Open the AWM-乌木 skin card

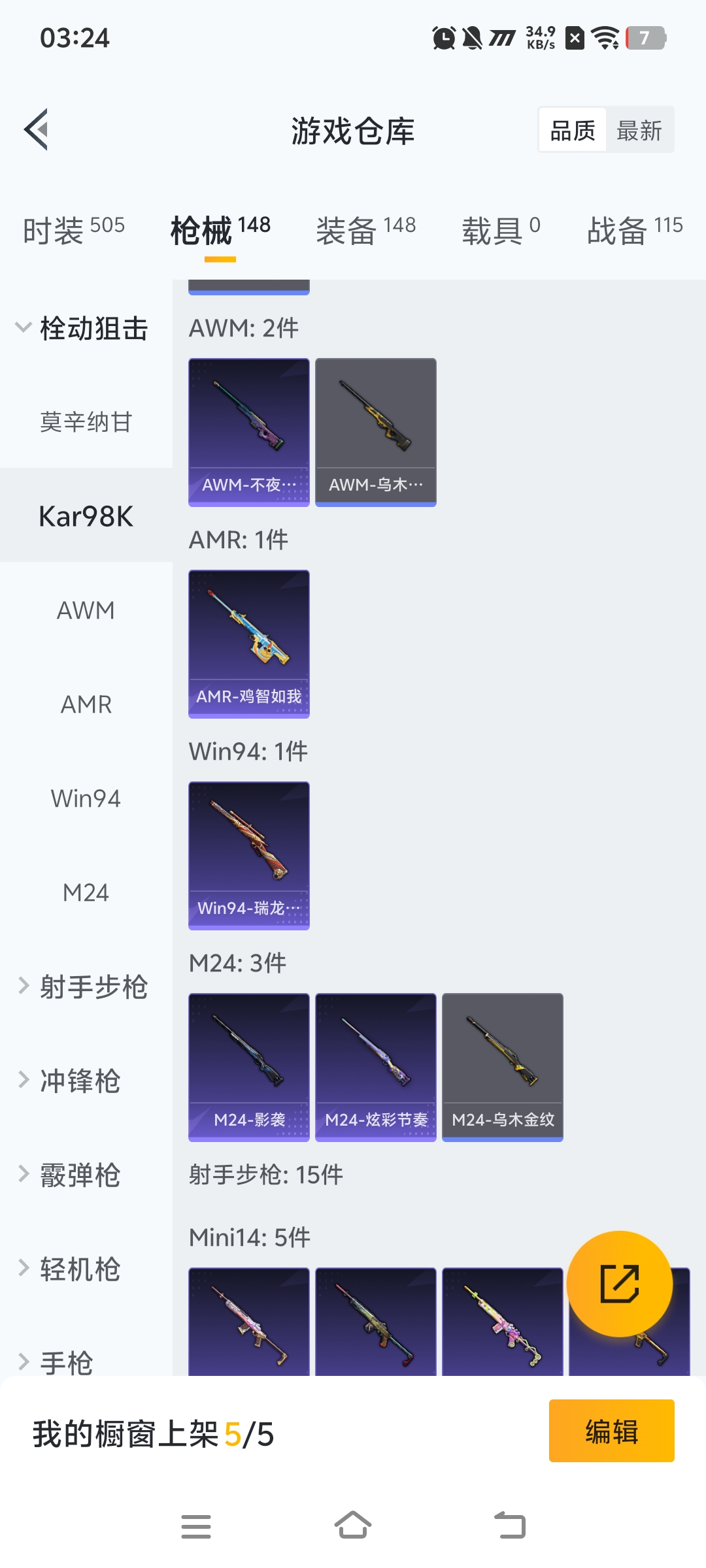pos(376,432)
